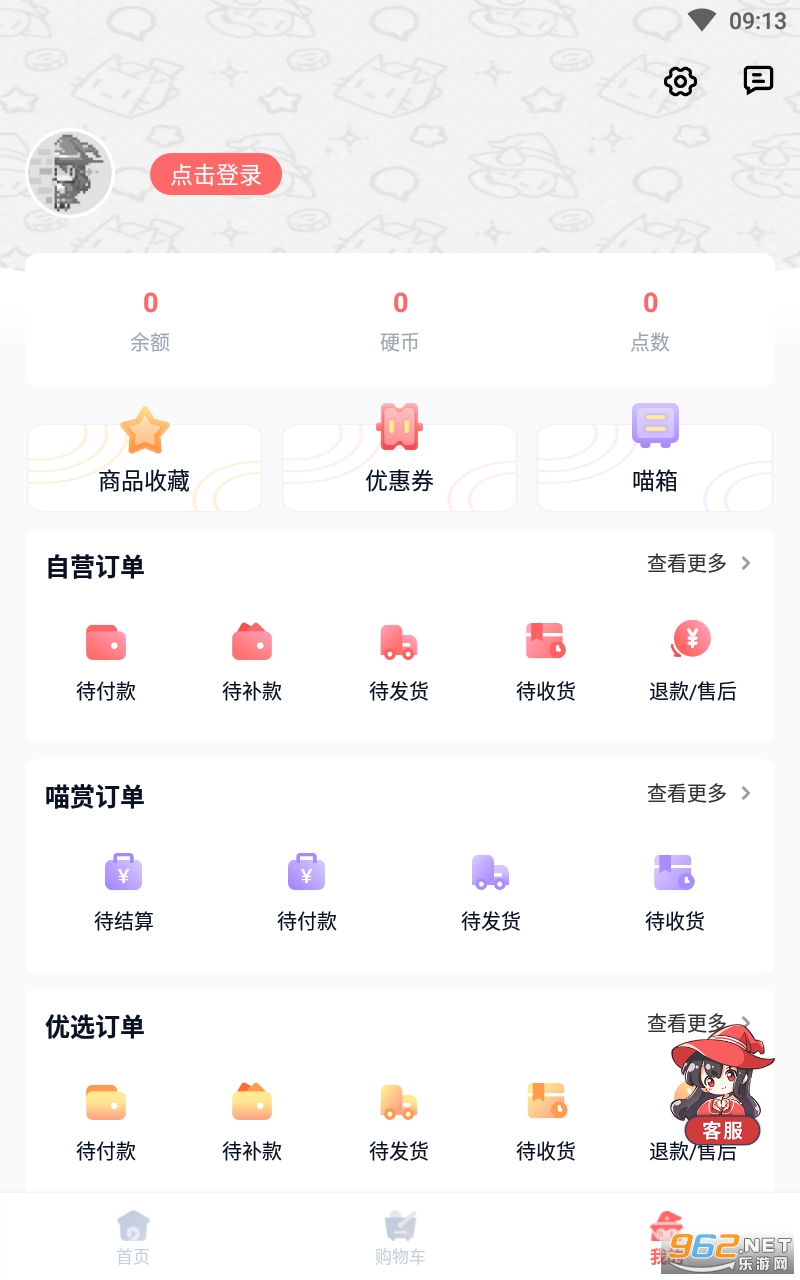Check the 余额 balance
The image size is (800, 1280).
pyautogui.click(x=150, y=321)
